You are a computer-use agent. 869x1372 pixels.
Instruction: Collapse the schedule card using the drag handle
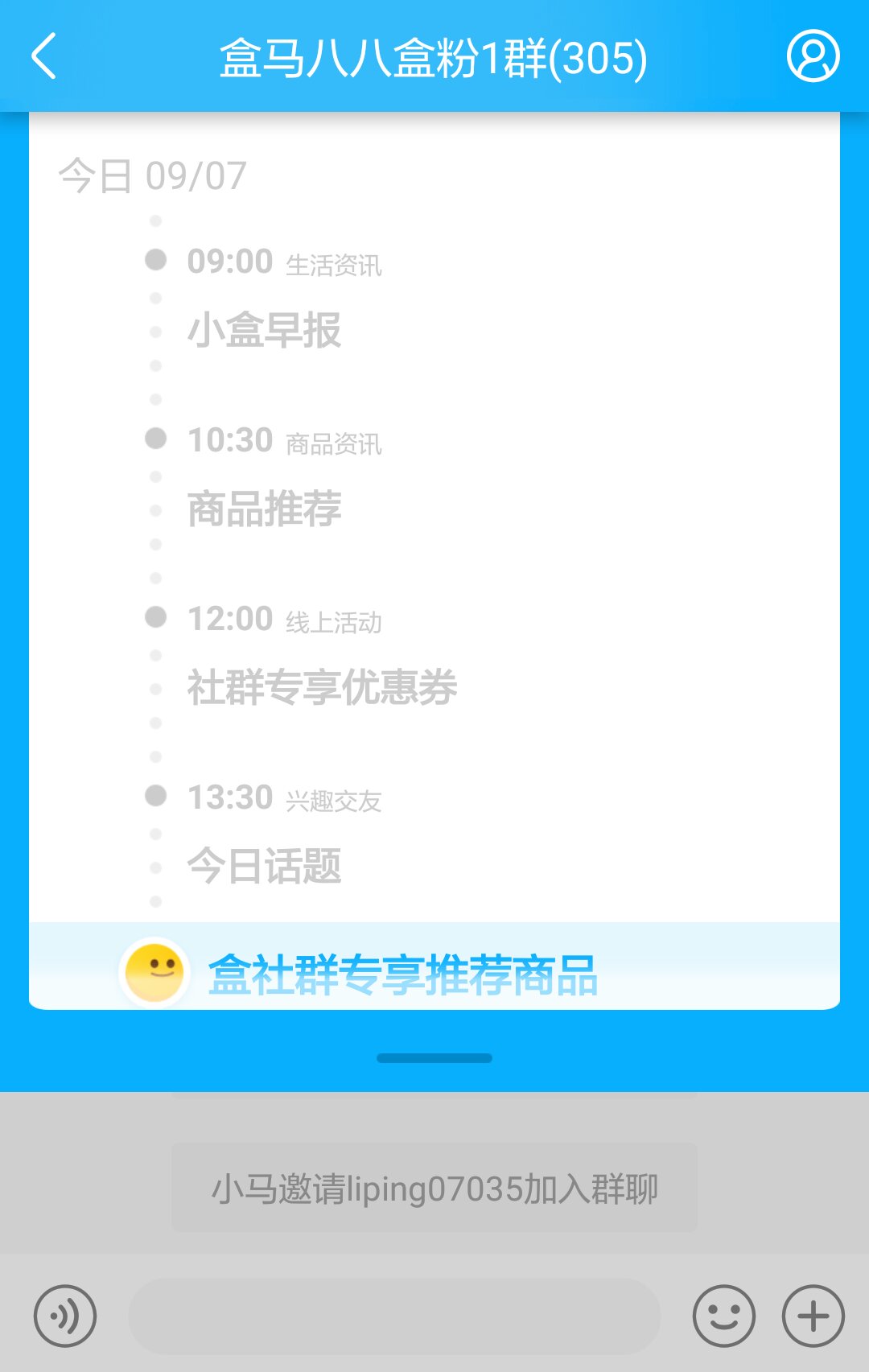coord(434,1058)
